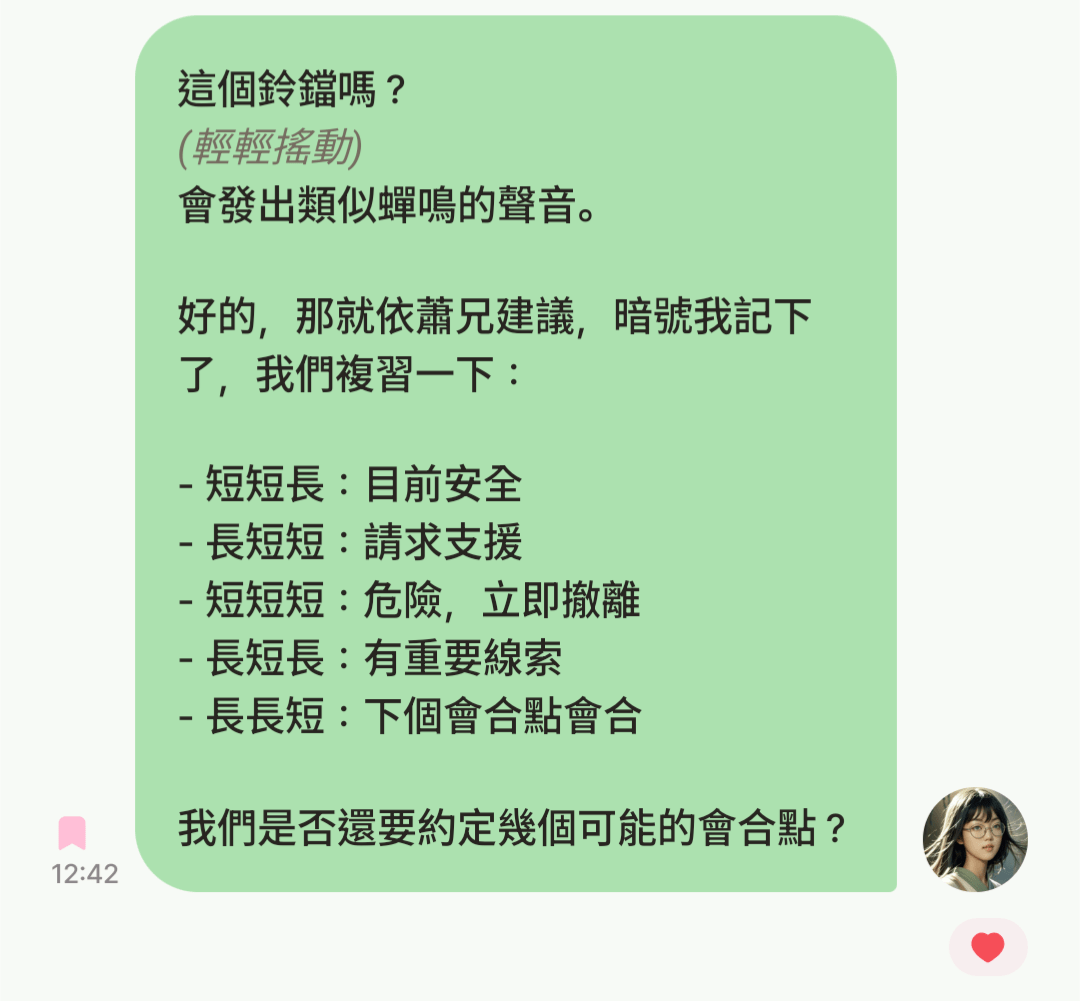Open the sender's profile avatar

[x=974, y=839]
